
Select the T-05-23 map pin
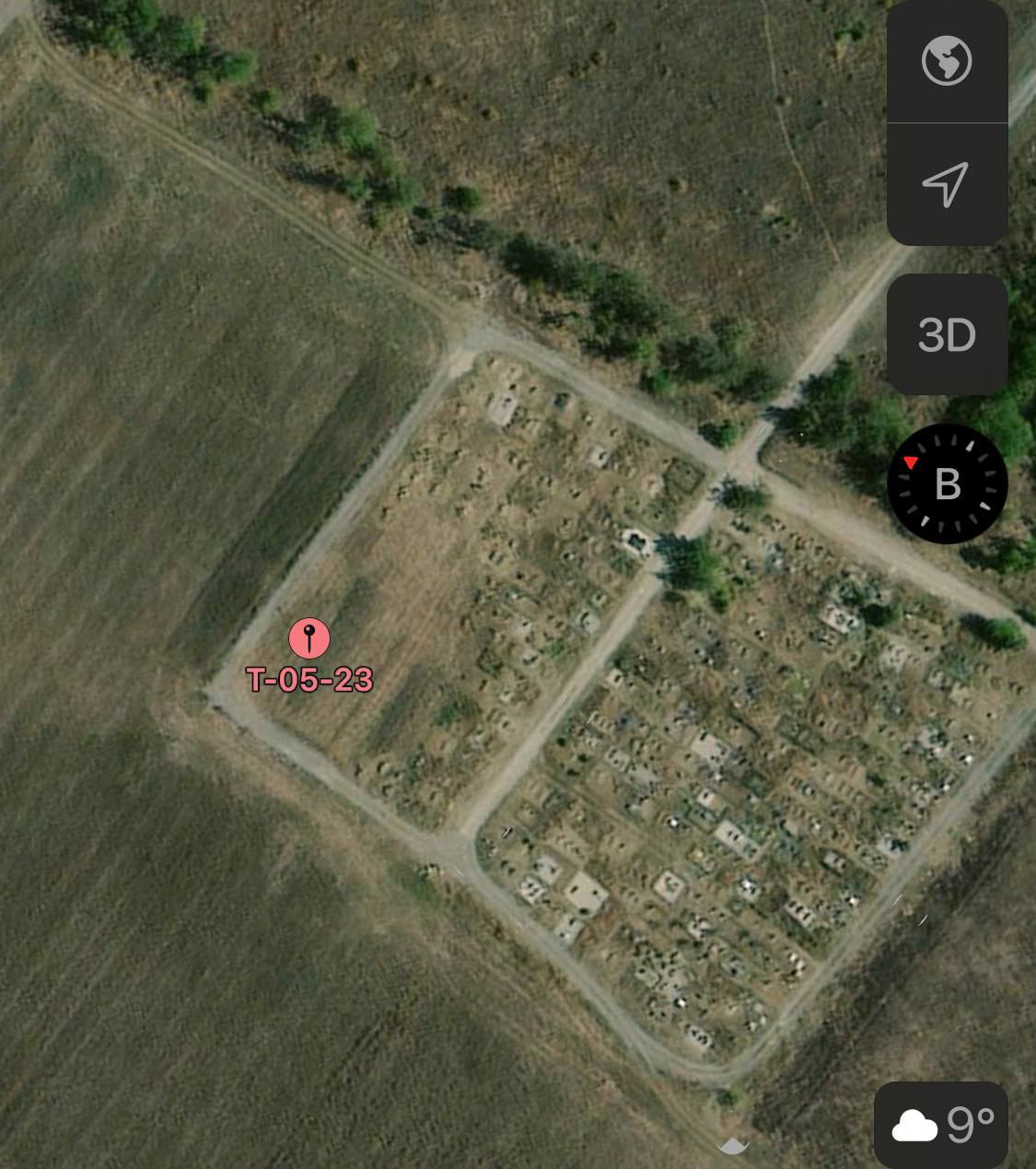(x=309, y=638)
